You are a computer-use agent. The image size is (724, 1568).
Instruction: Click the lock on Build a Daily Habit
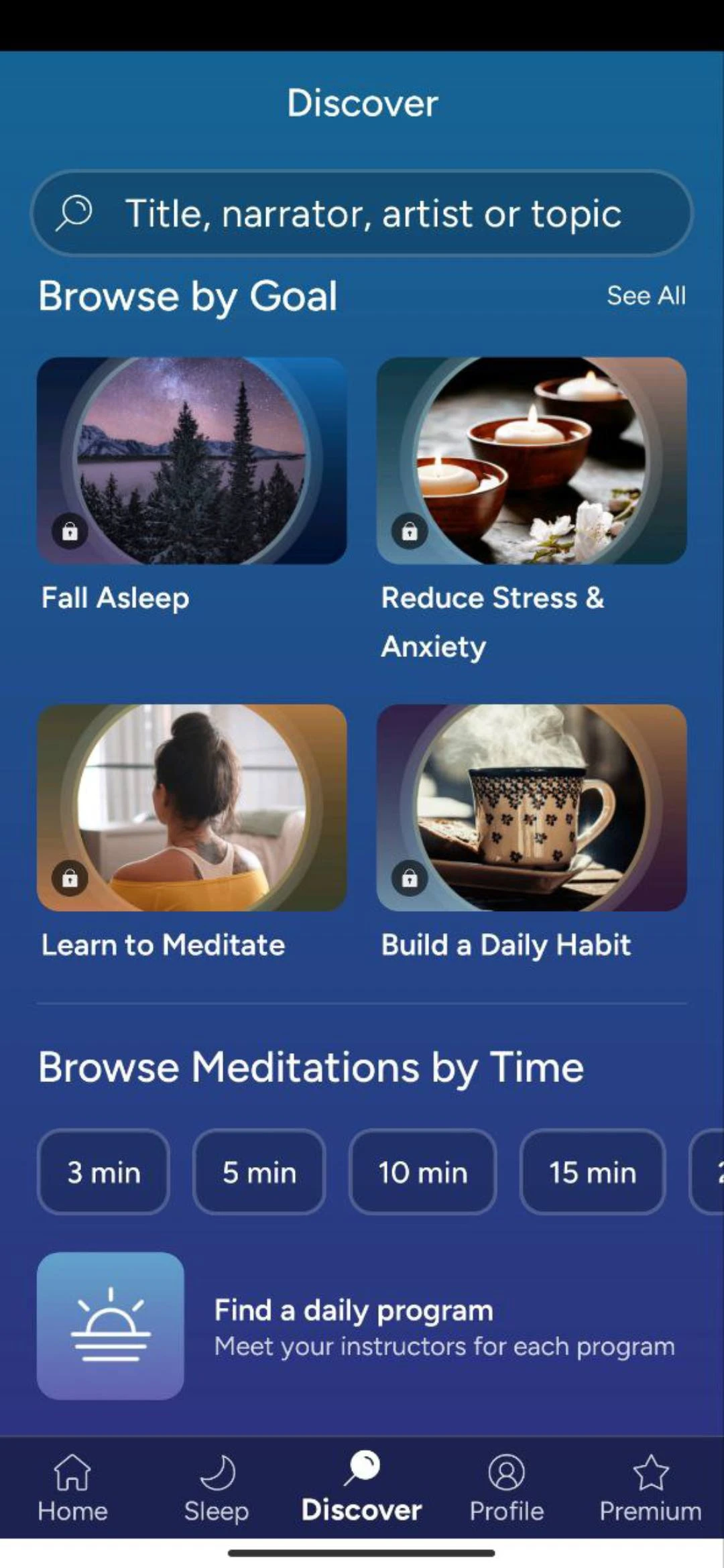[x=410, y=878]
